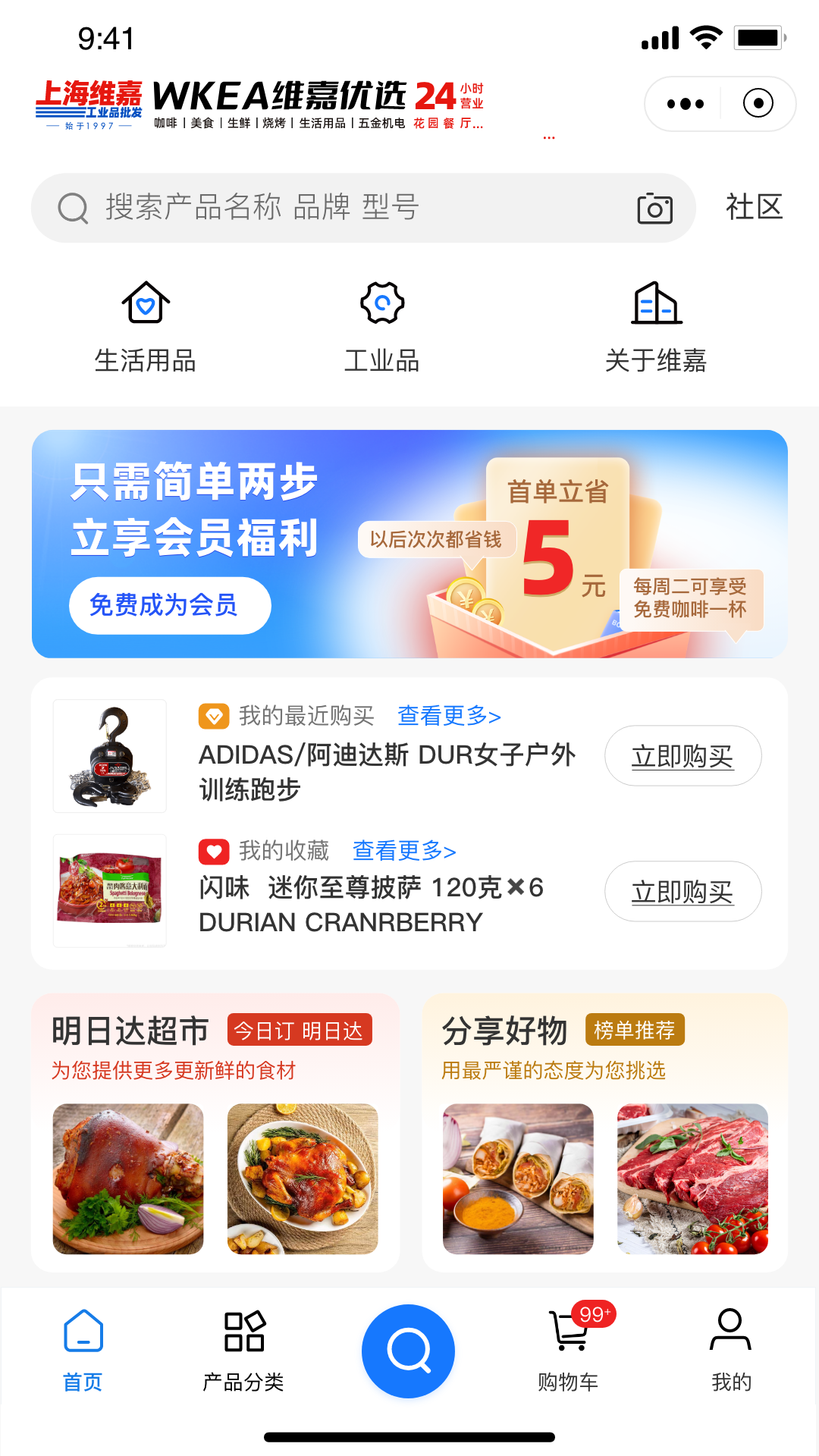Image resolution: width=819 pixels, height=1456 pixels.
Task: Tap the blue search icon in bottom navigation
Action: pos(409,1350)
